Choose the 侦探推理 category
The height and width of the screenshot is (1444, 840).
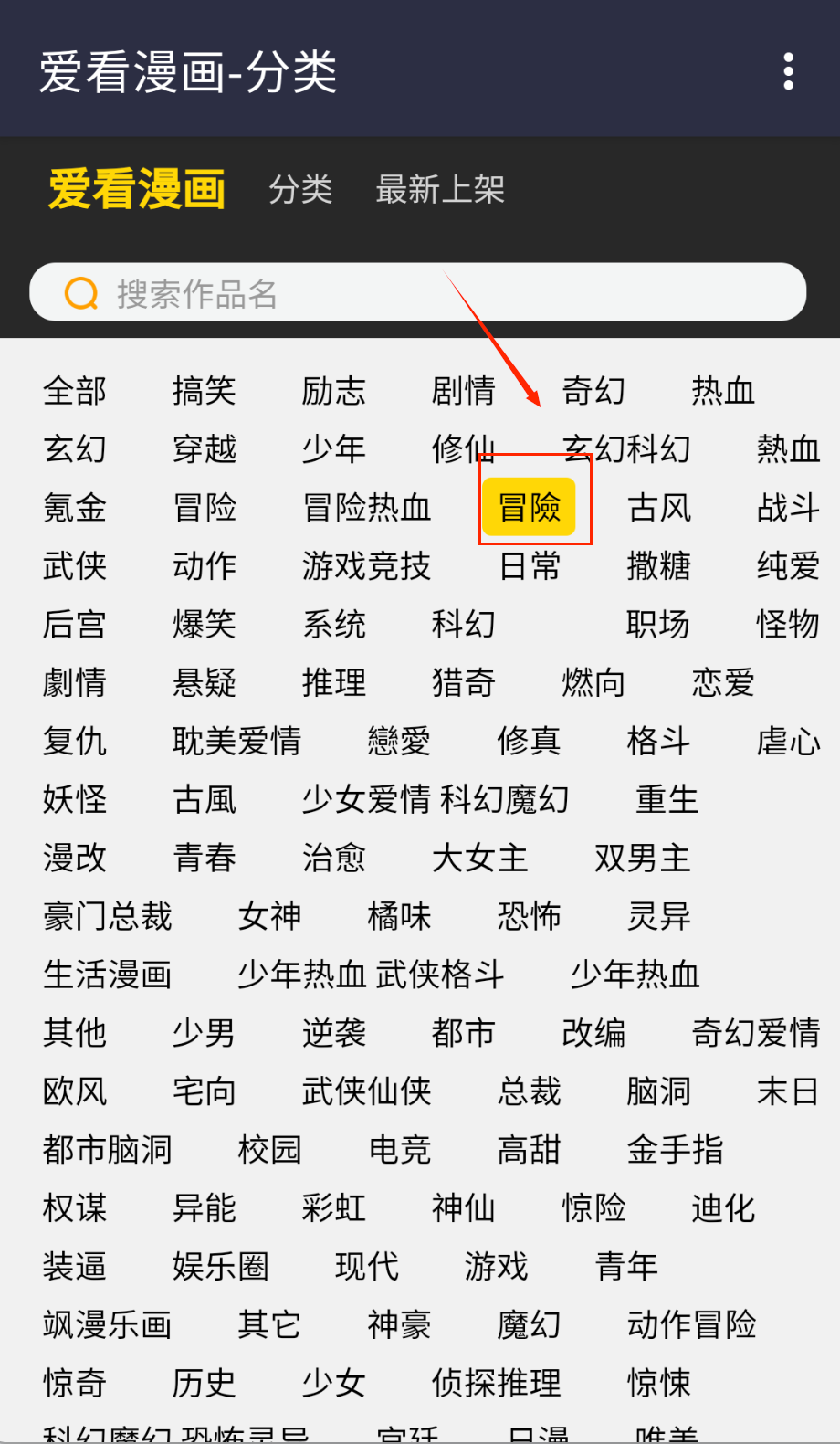(497, 1384)
